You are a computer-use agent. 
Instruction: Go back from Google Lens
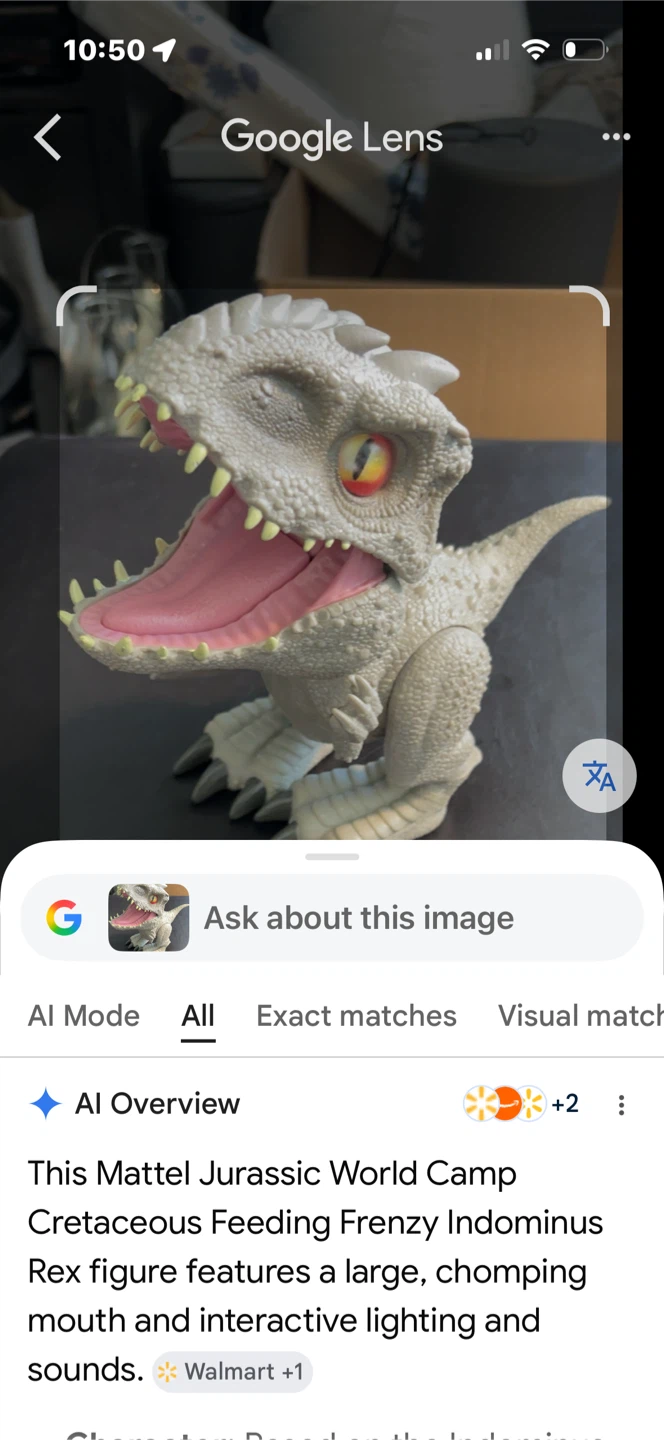[48, 137]
